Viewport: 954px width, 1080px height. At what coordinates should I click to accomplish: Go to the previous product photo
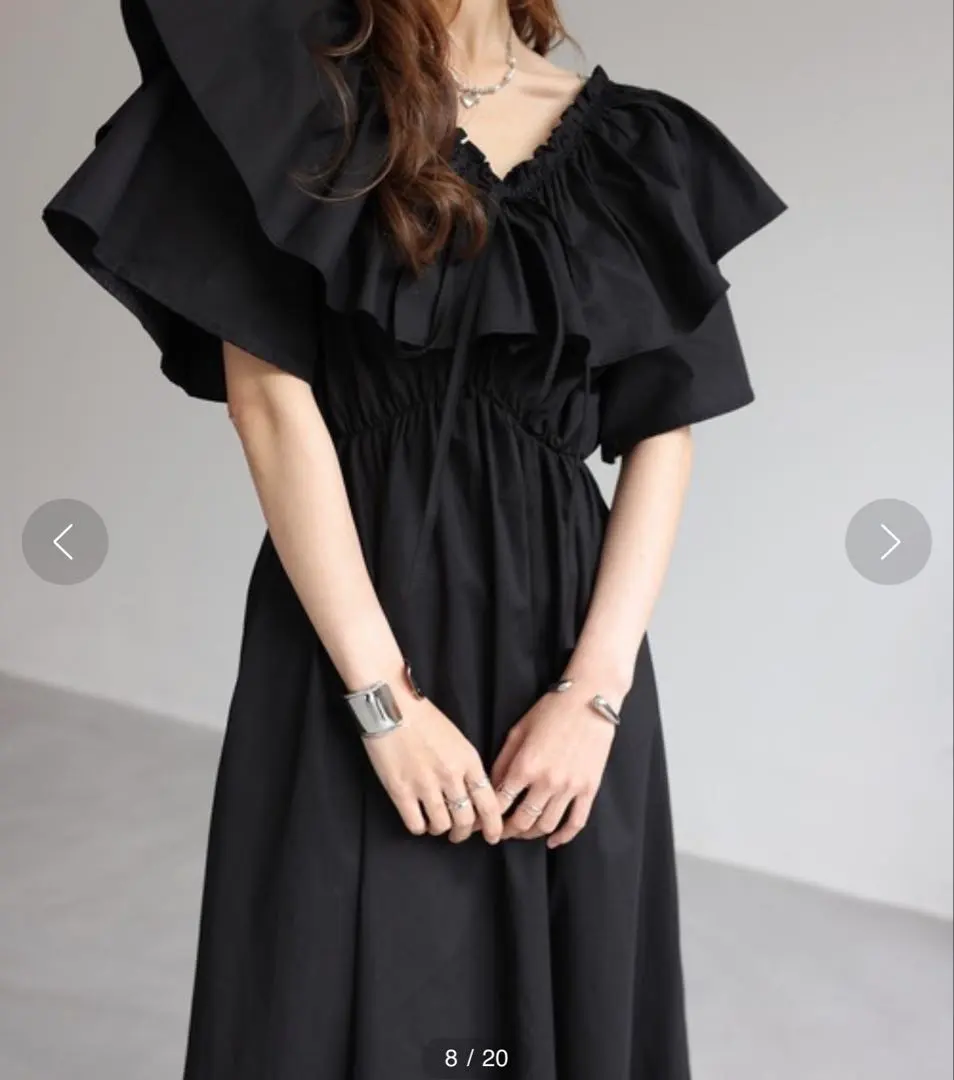(65, 542)
